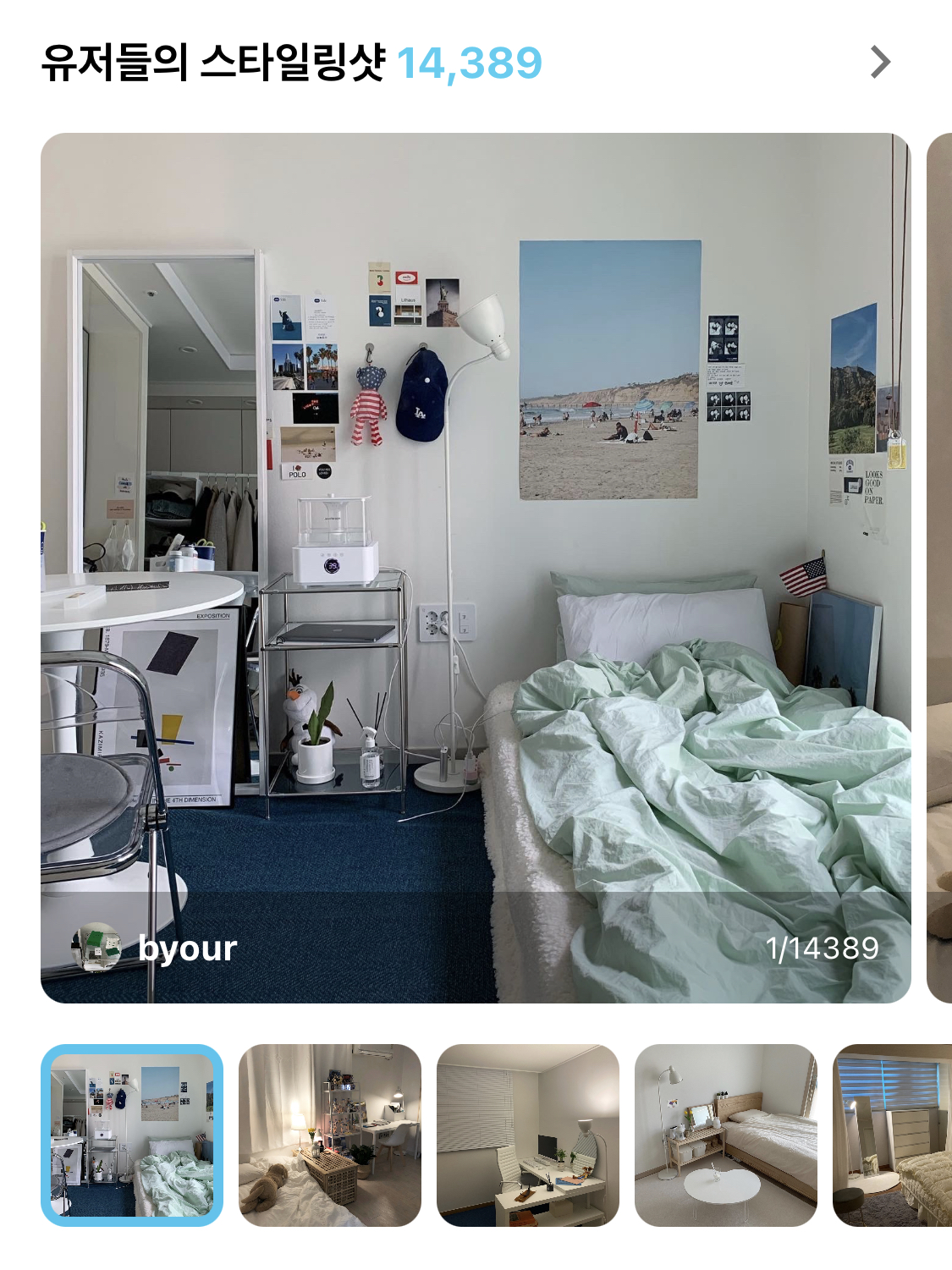This screenshot has height=1270, width=952.
Task: Open all user styling shots via chevron
Action: click(x=880, y=63)
